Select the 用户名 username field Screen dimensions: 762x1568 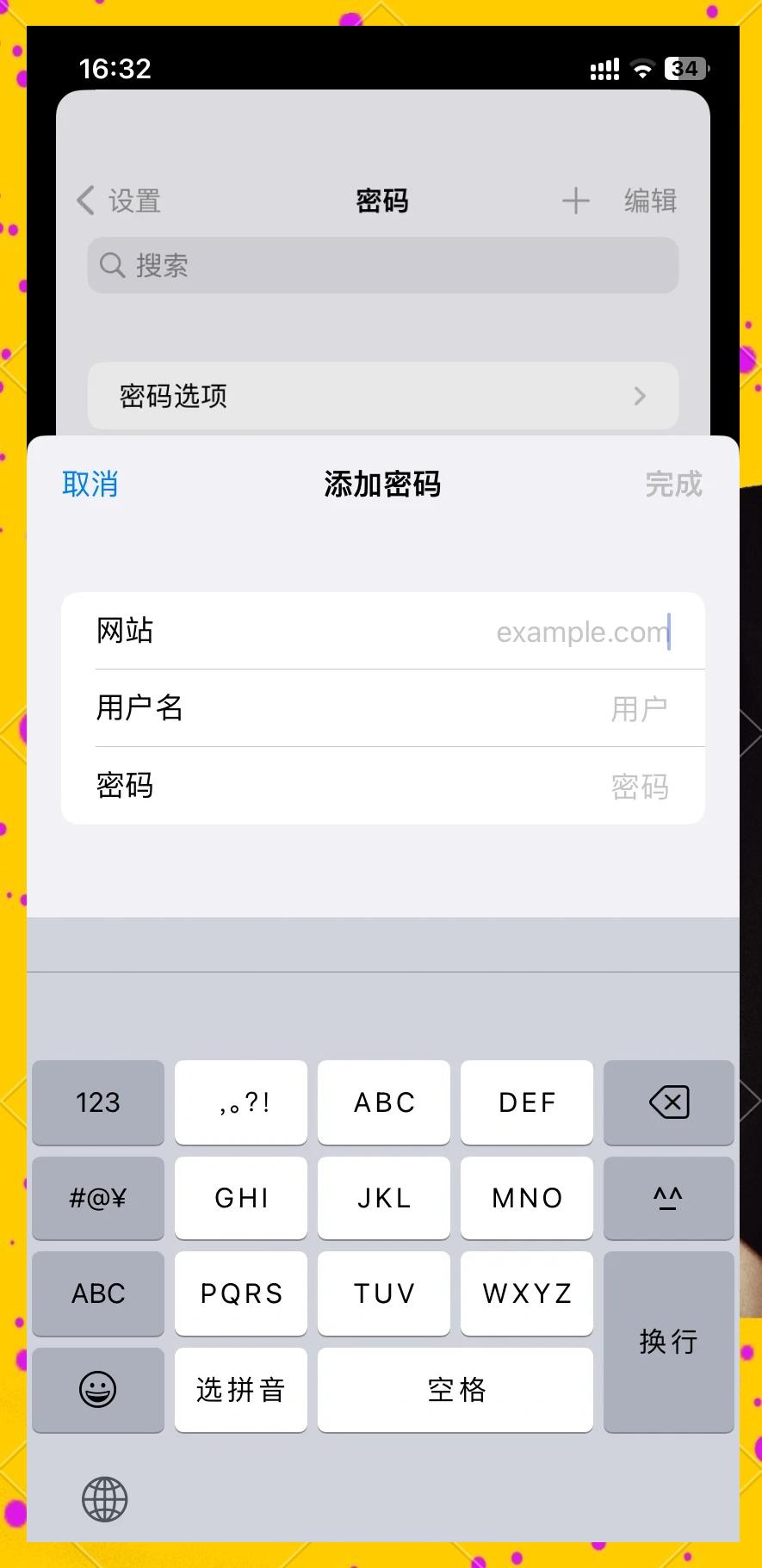tap(383, 708)
